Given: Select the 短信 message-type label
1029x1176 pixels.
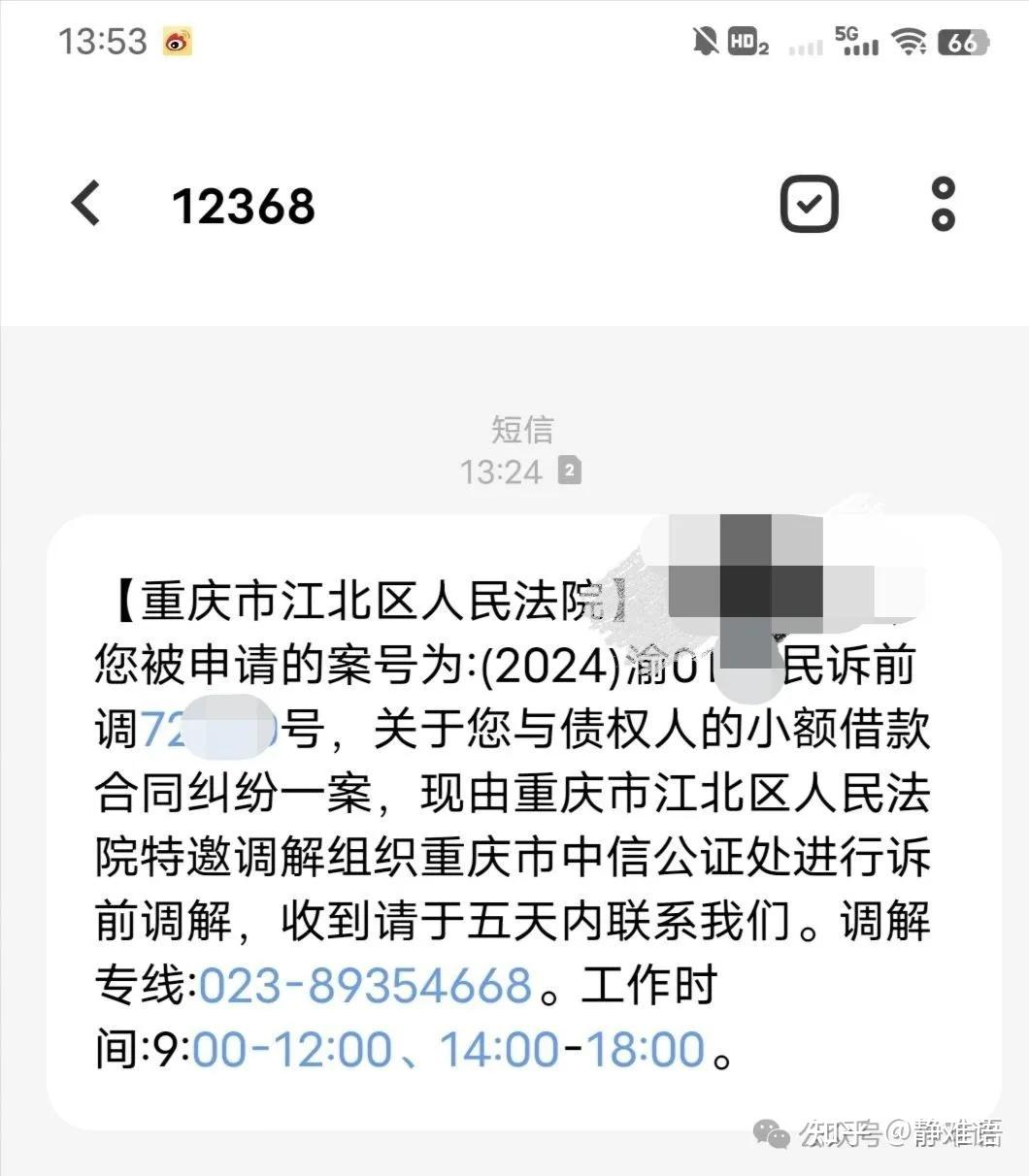Looking at the screenshot, I should [x=521, y=430].
